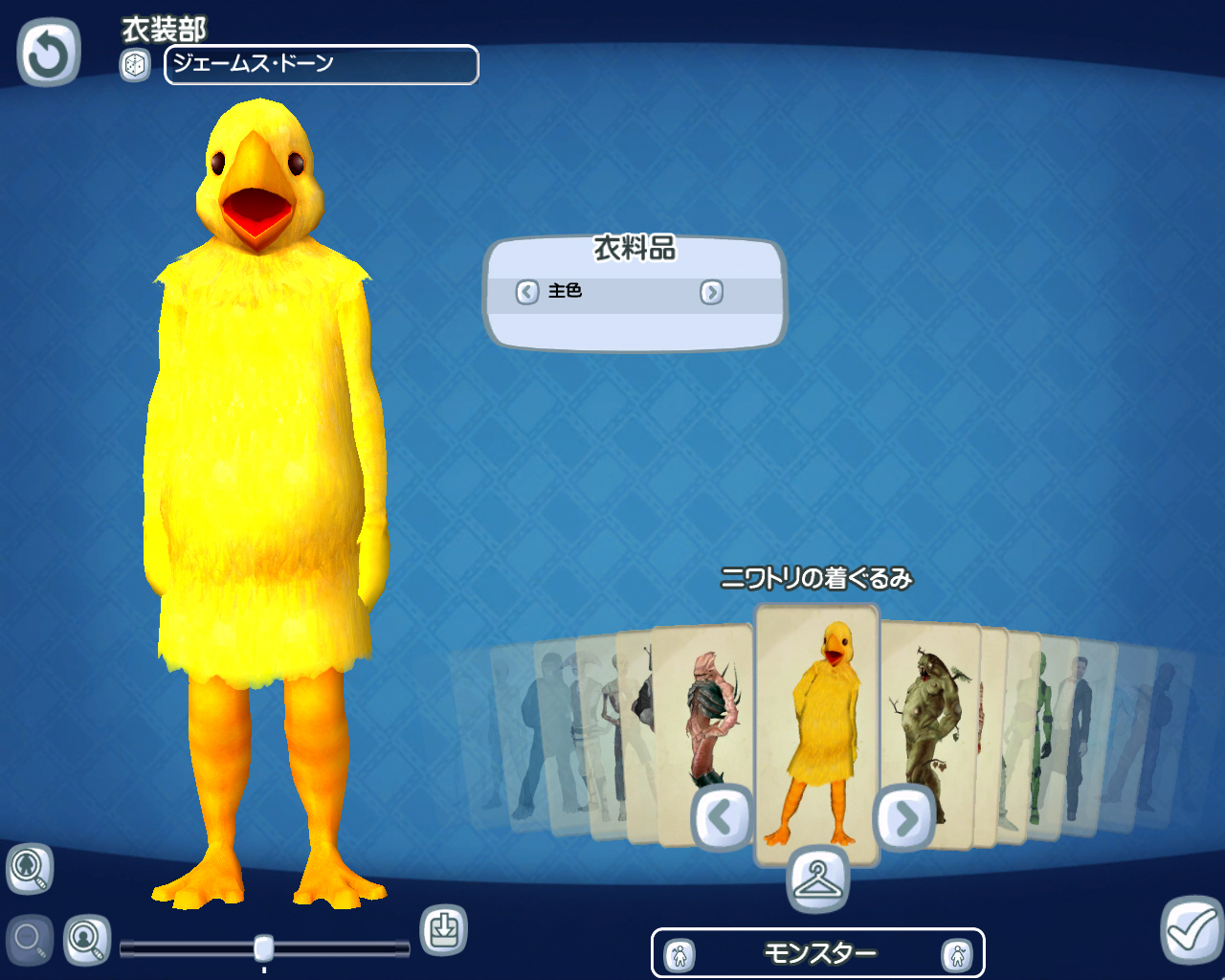1225x980 pixels.
Task: Select previous 主色 clothing color option
Action: 527,292
